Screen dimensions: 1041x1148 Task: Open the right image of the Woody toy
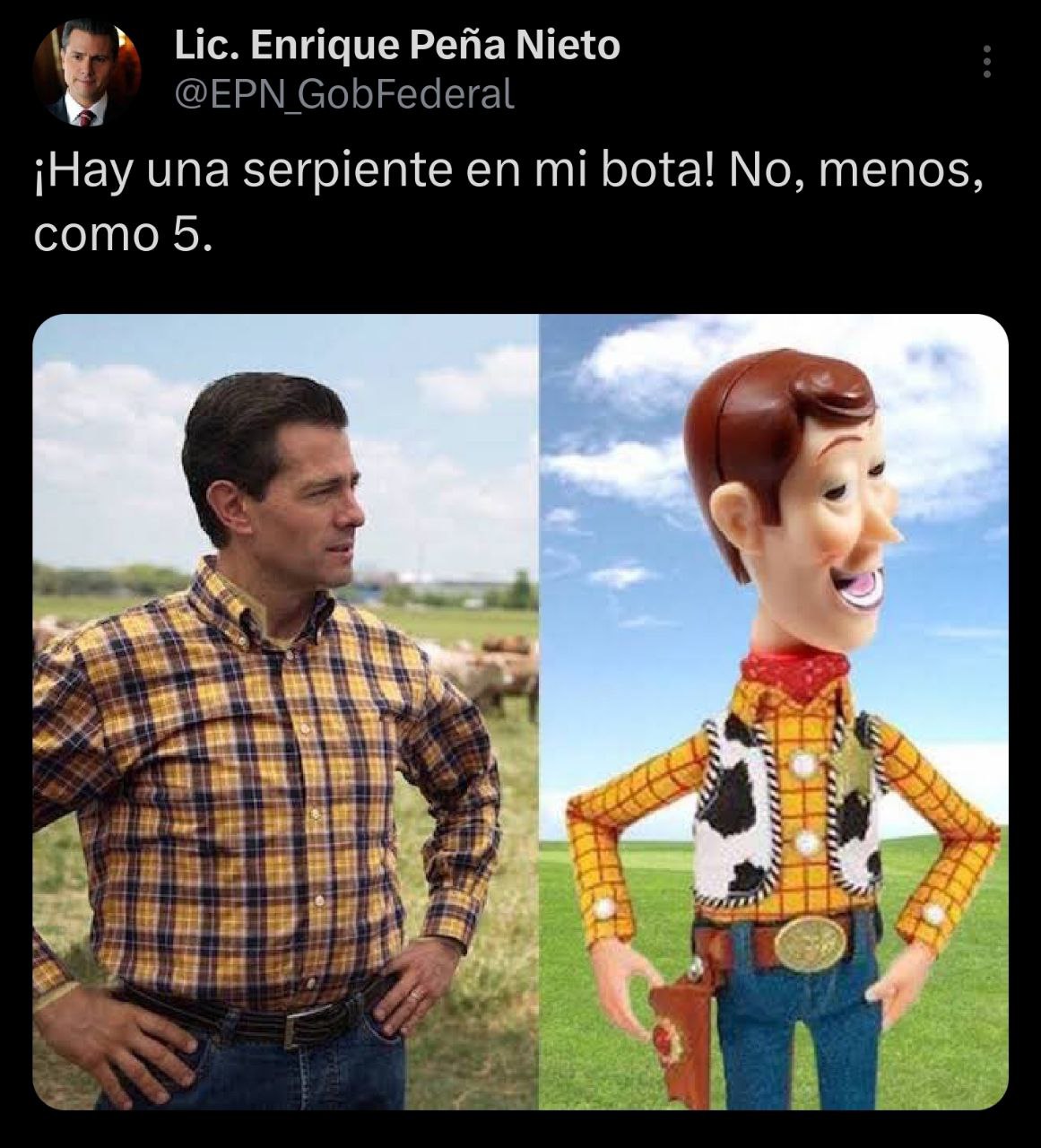tap(775, 712)
